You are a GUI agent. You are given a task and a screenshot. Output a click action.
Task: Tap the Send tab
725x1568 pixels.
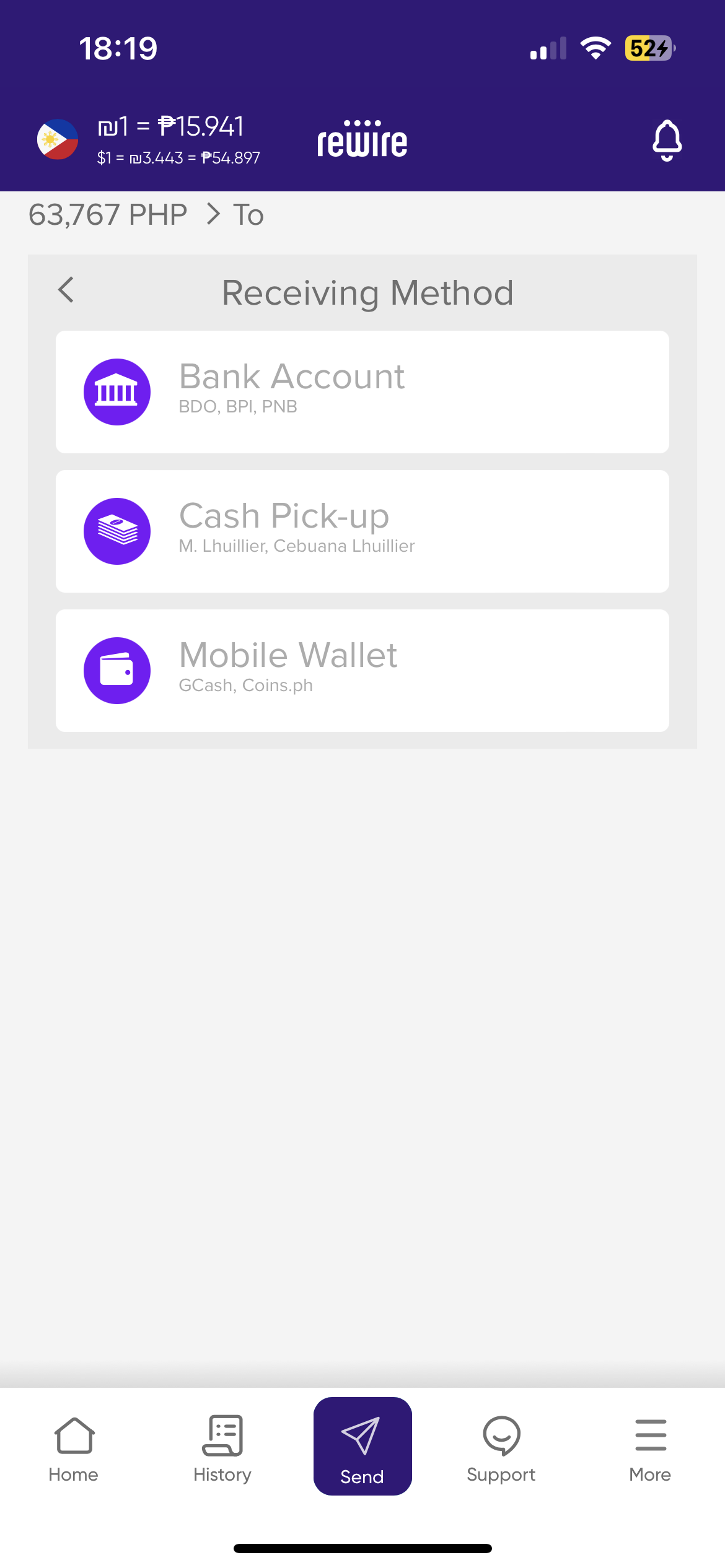coord(362,1446)
